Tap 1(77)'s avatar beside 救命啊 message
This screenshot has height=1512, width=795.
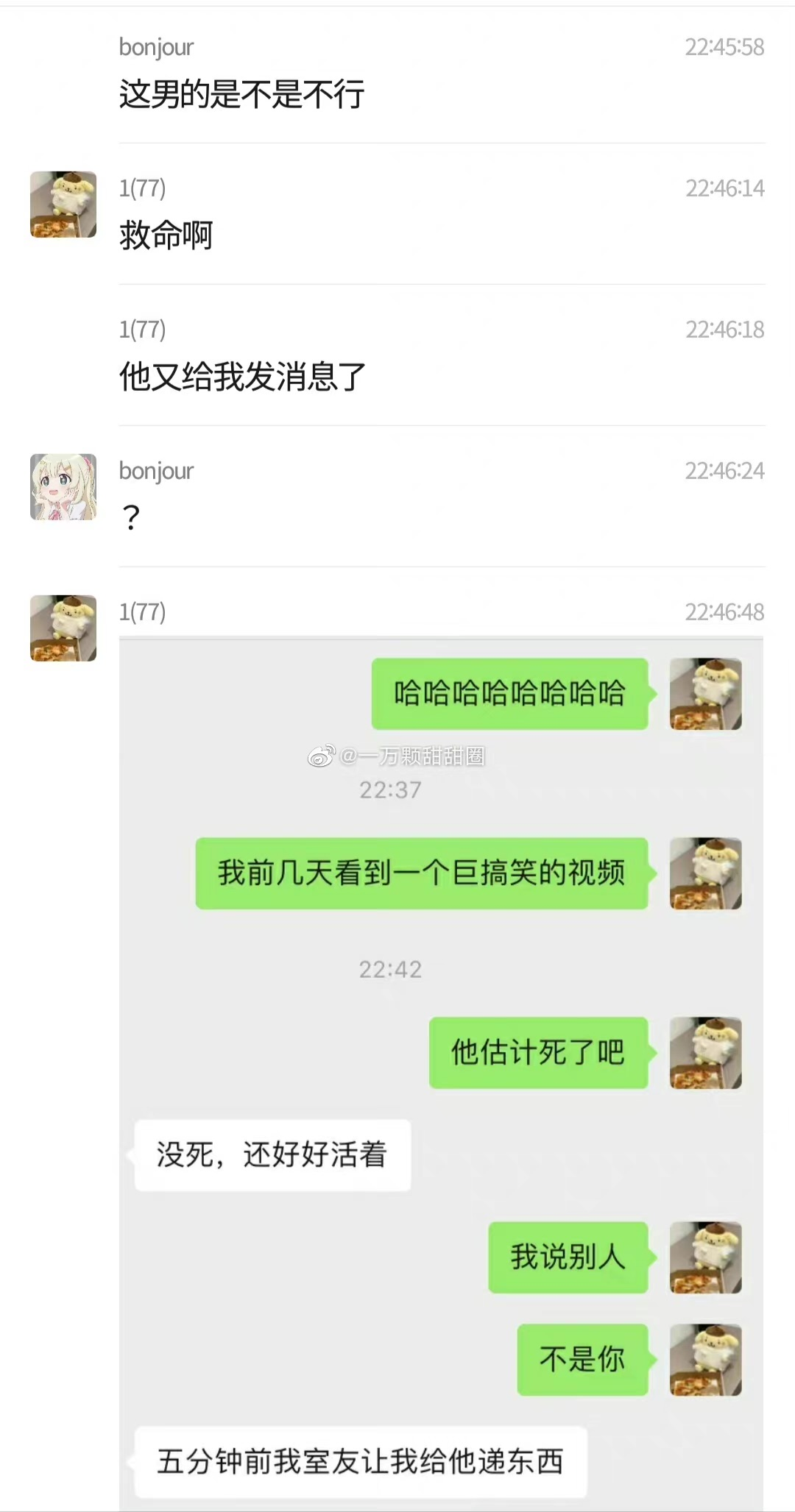63,205
